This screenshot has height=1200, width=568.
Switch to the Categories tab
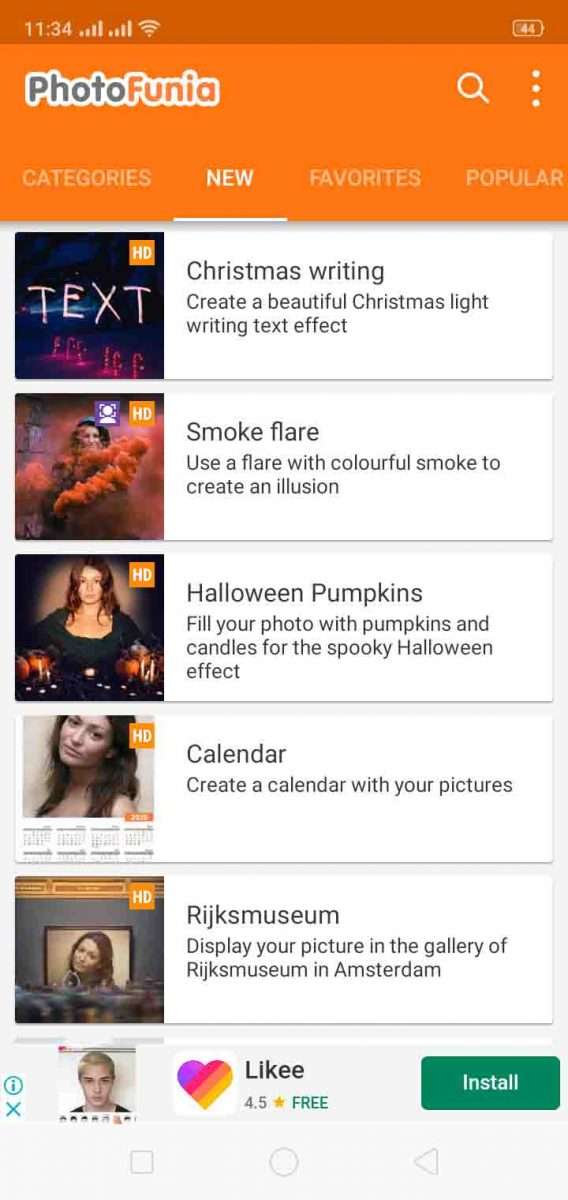pyautogui.click(x=87, y=178)
